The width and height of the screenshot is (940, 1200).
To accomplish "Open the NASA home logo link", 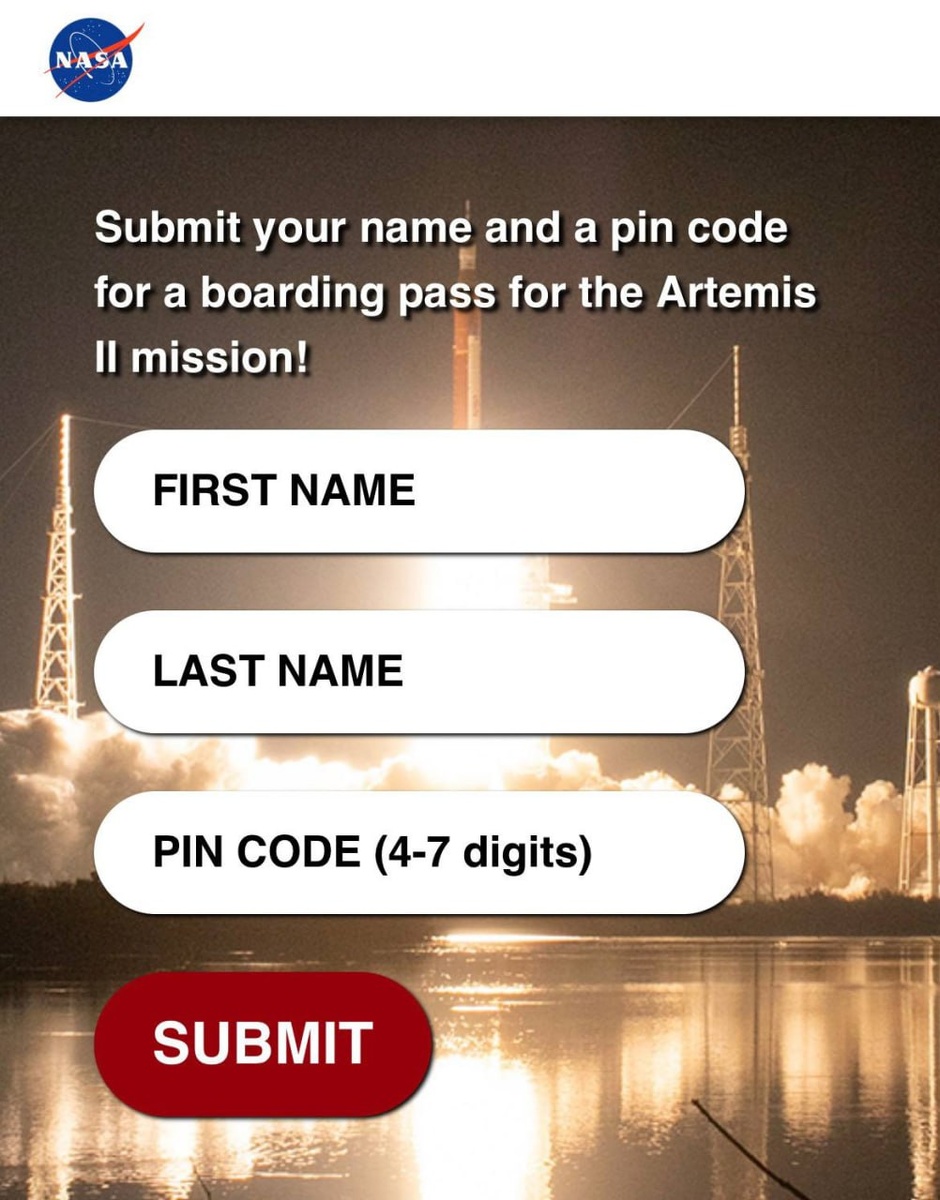I will click(92, 59).
